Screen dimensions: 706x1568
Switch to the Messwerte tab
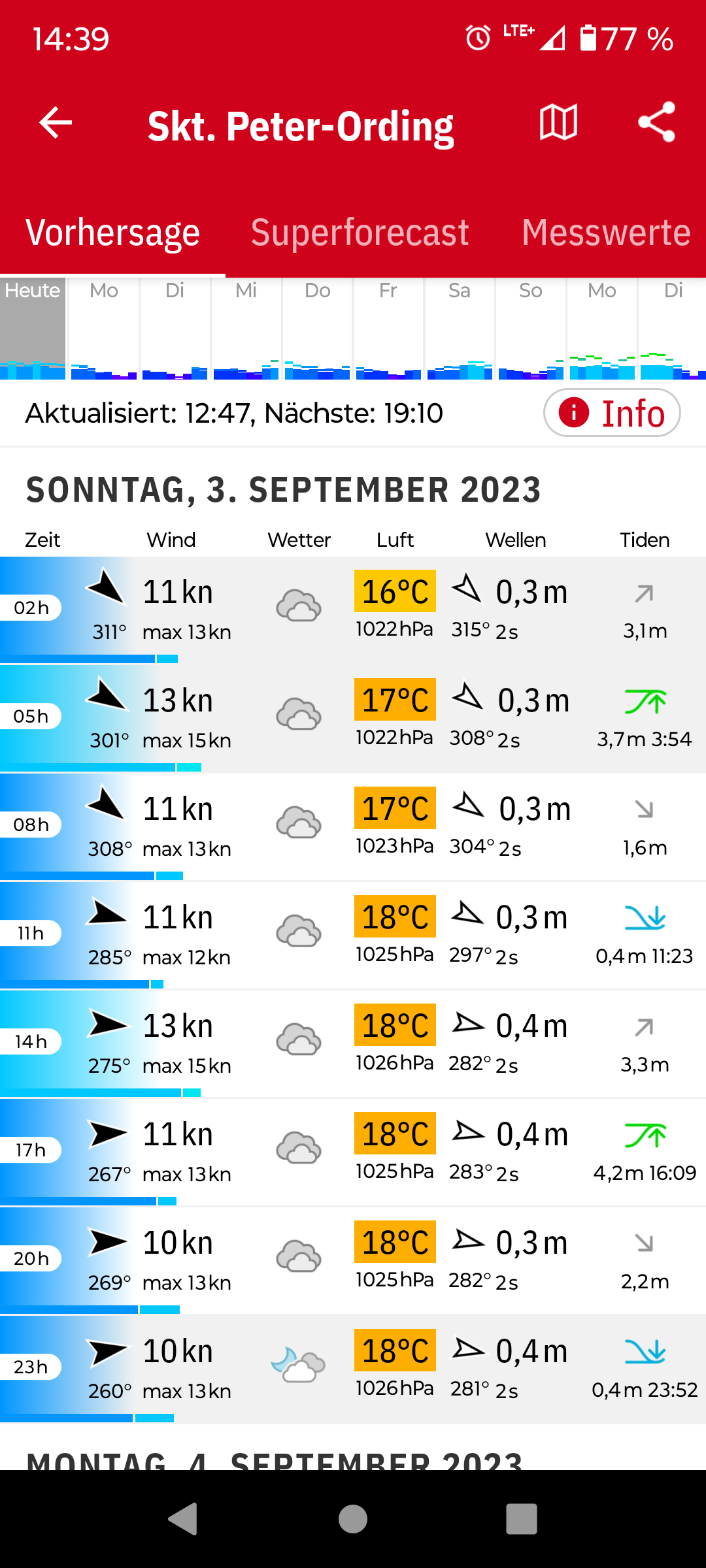[606, 233]
